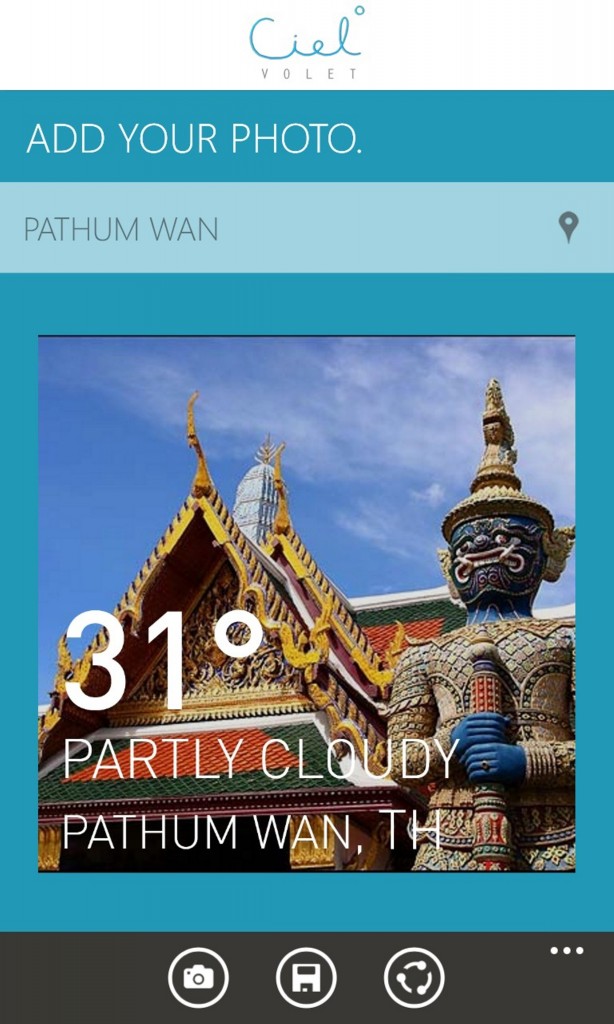The image size is (614, 1024).
Task: Tap the temple photo preview
Action: pos(306,603)
